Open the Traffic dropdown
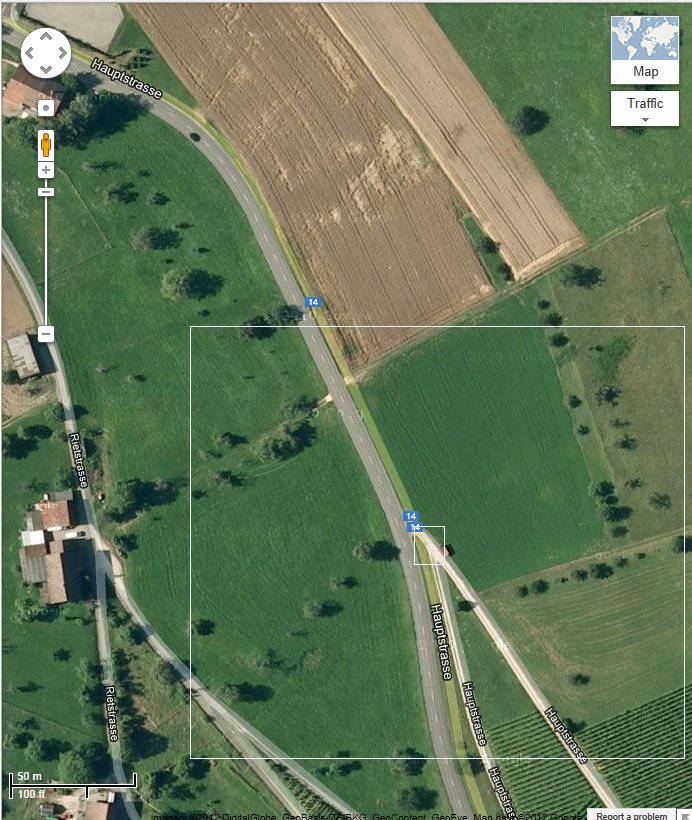The image size is (692, 820). 645,108
